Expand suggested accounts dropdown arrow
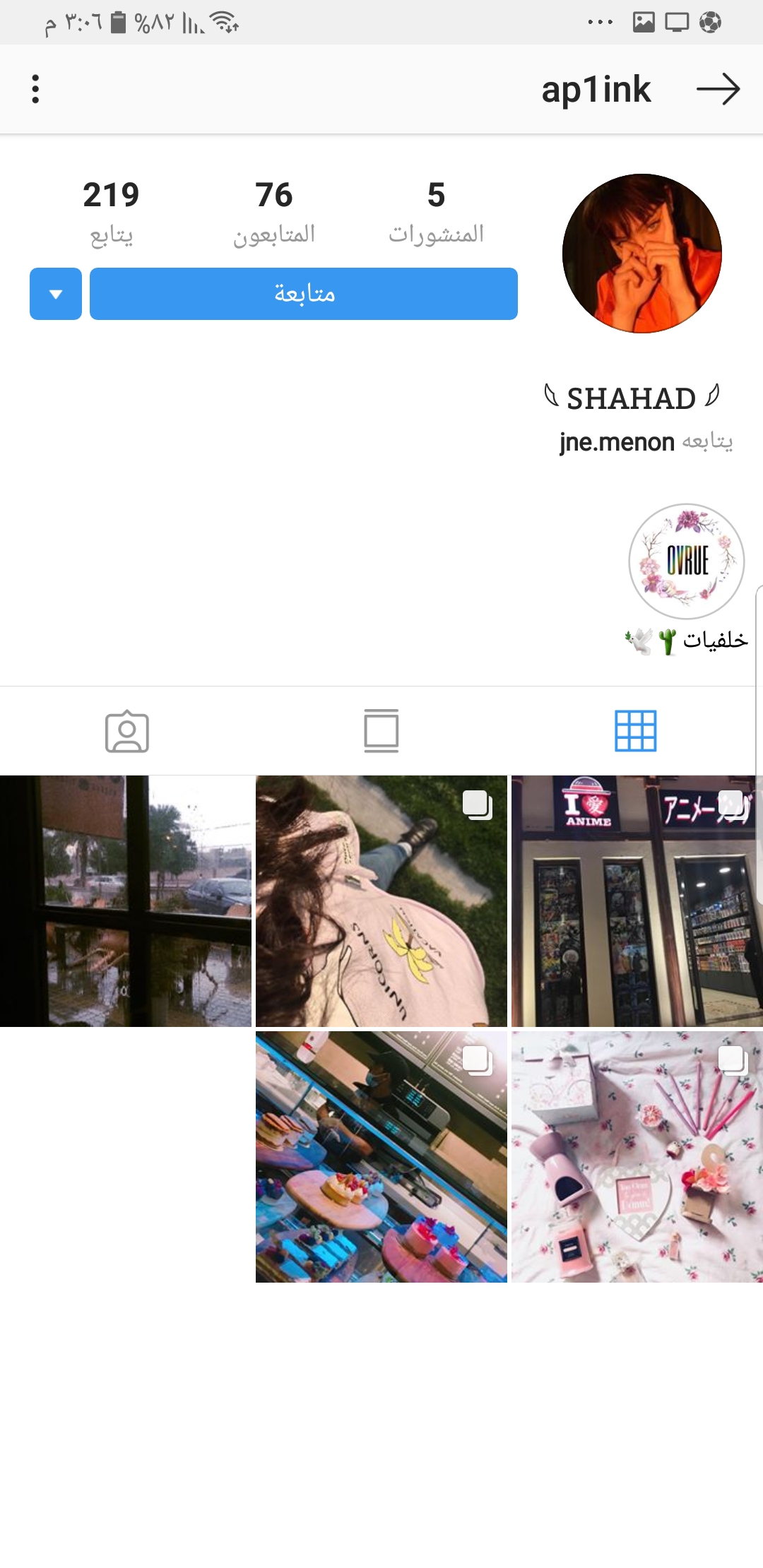 point(56,294)
